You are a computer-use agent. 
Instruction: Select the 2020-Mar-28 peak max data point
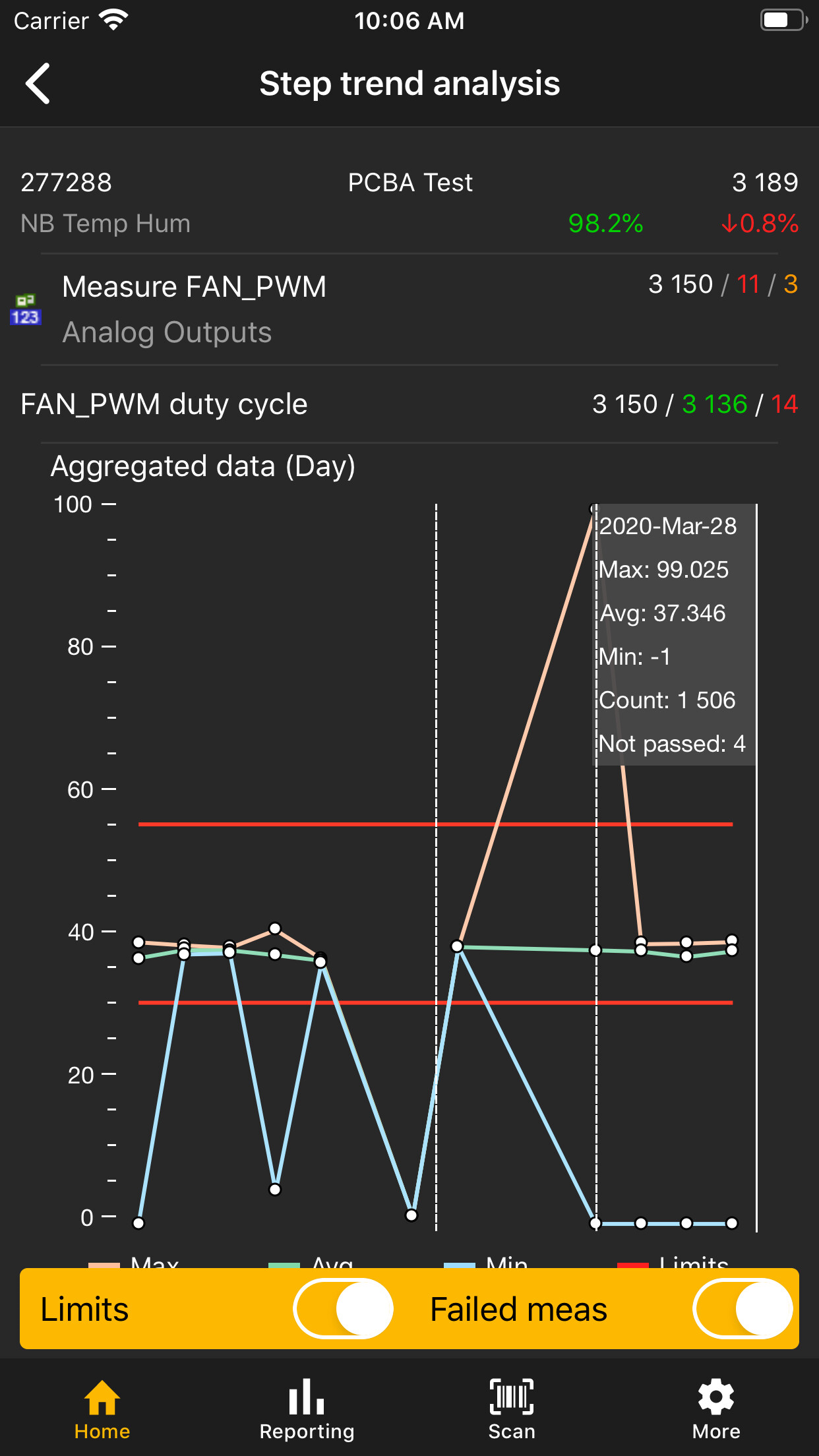[594, 509]
